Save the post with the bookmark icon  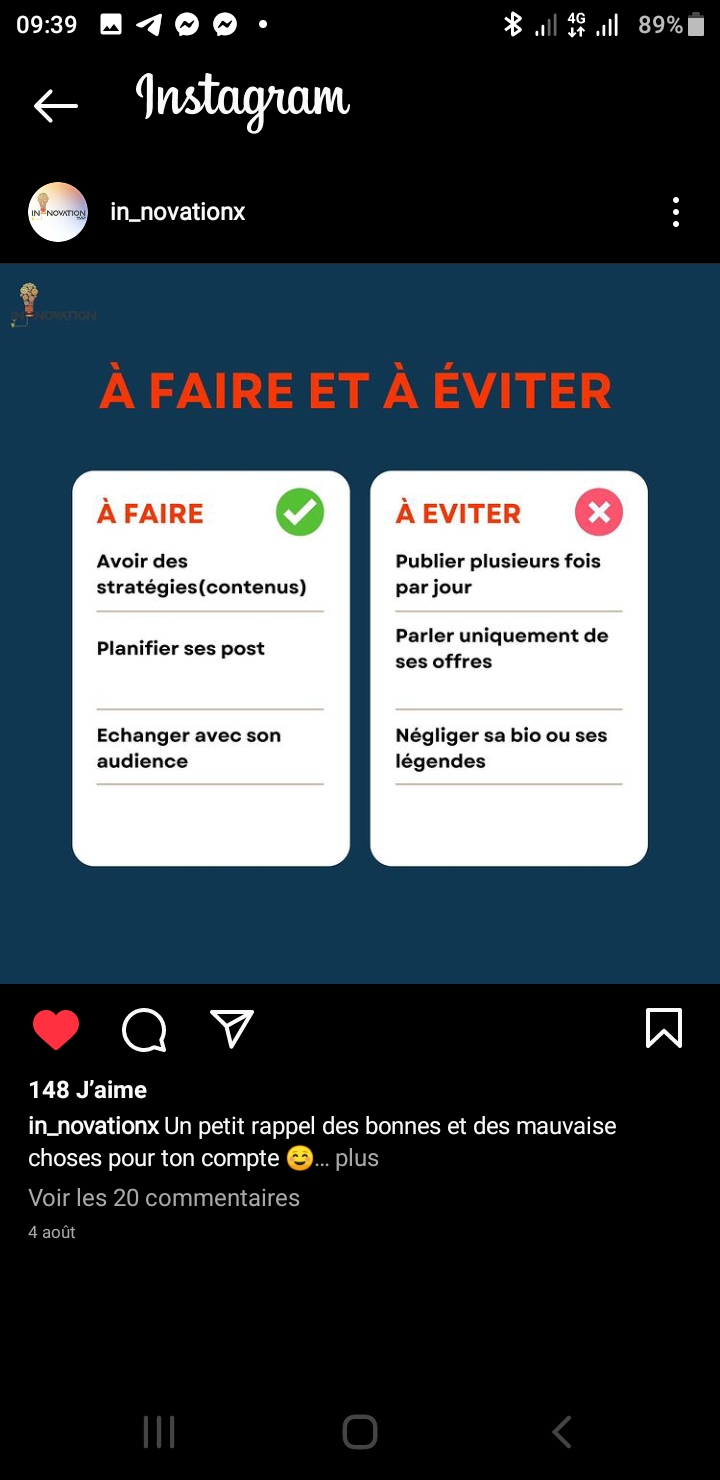pyautogui.click(x=664, y=1028)
